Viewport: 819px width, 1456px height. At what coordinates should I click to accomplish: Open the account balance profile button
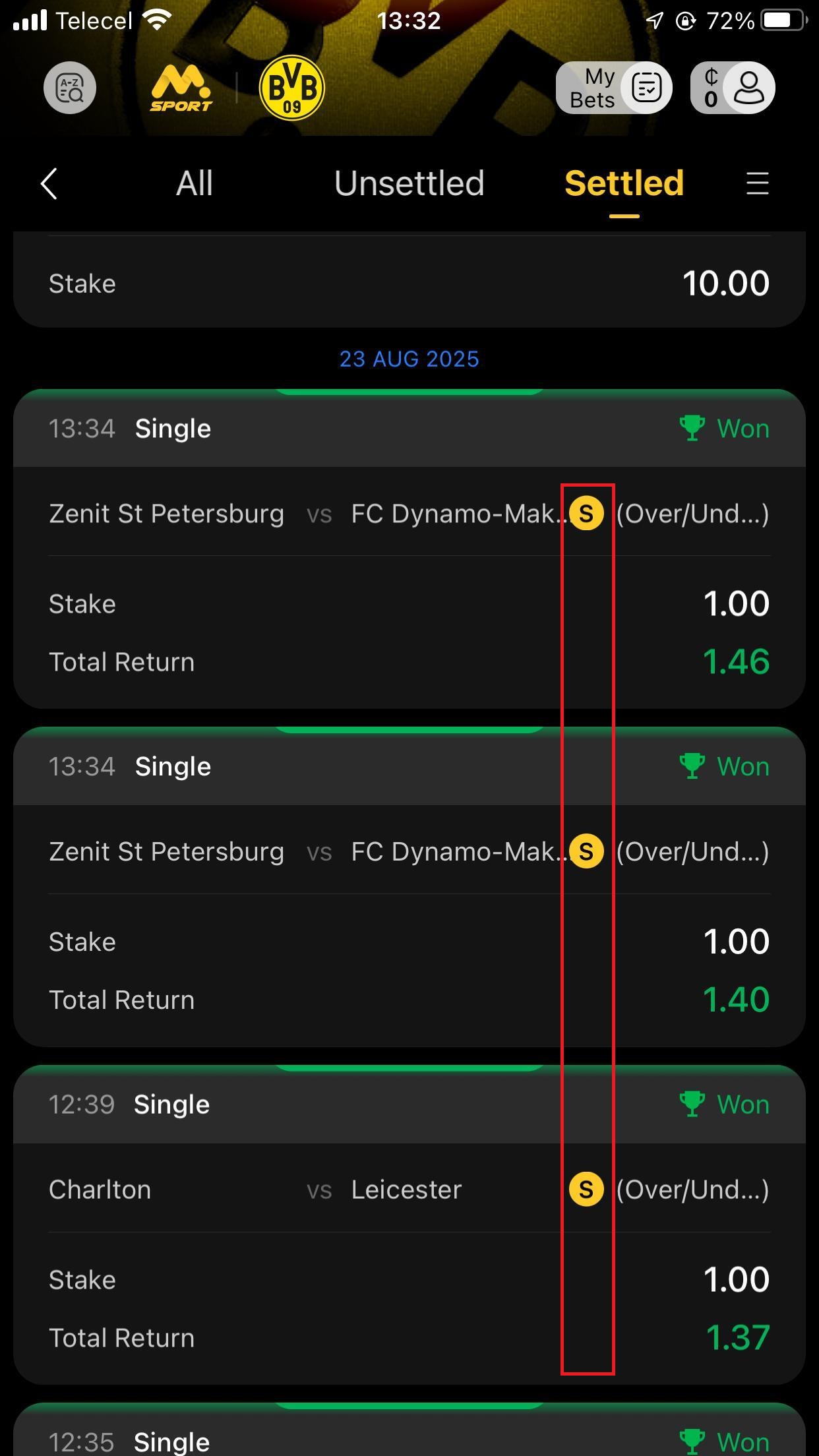[x=732, y=88]
